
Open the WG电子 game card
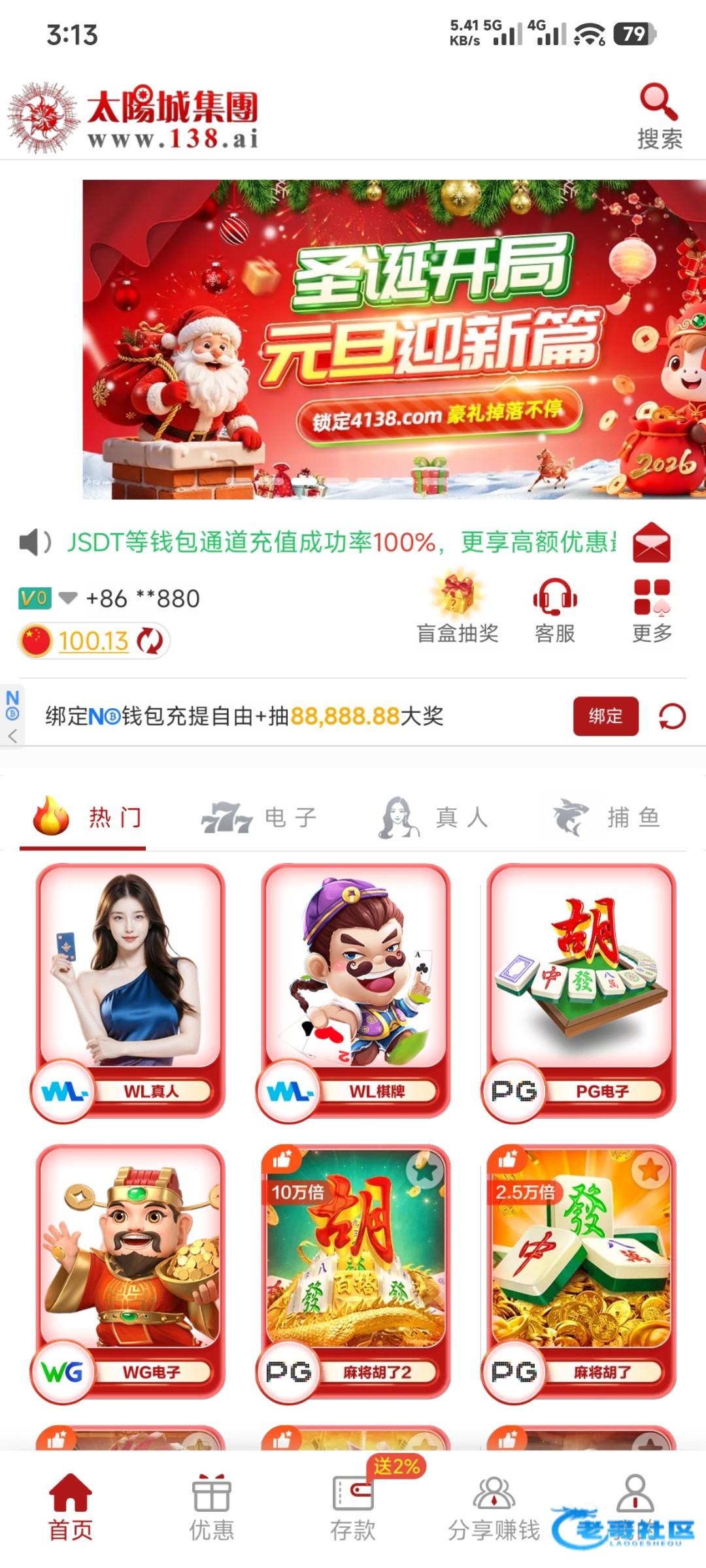(129, 1272)
